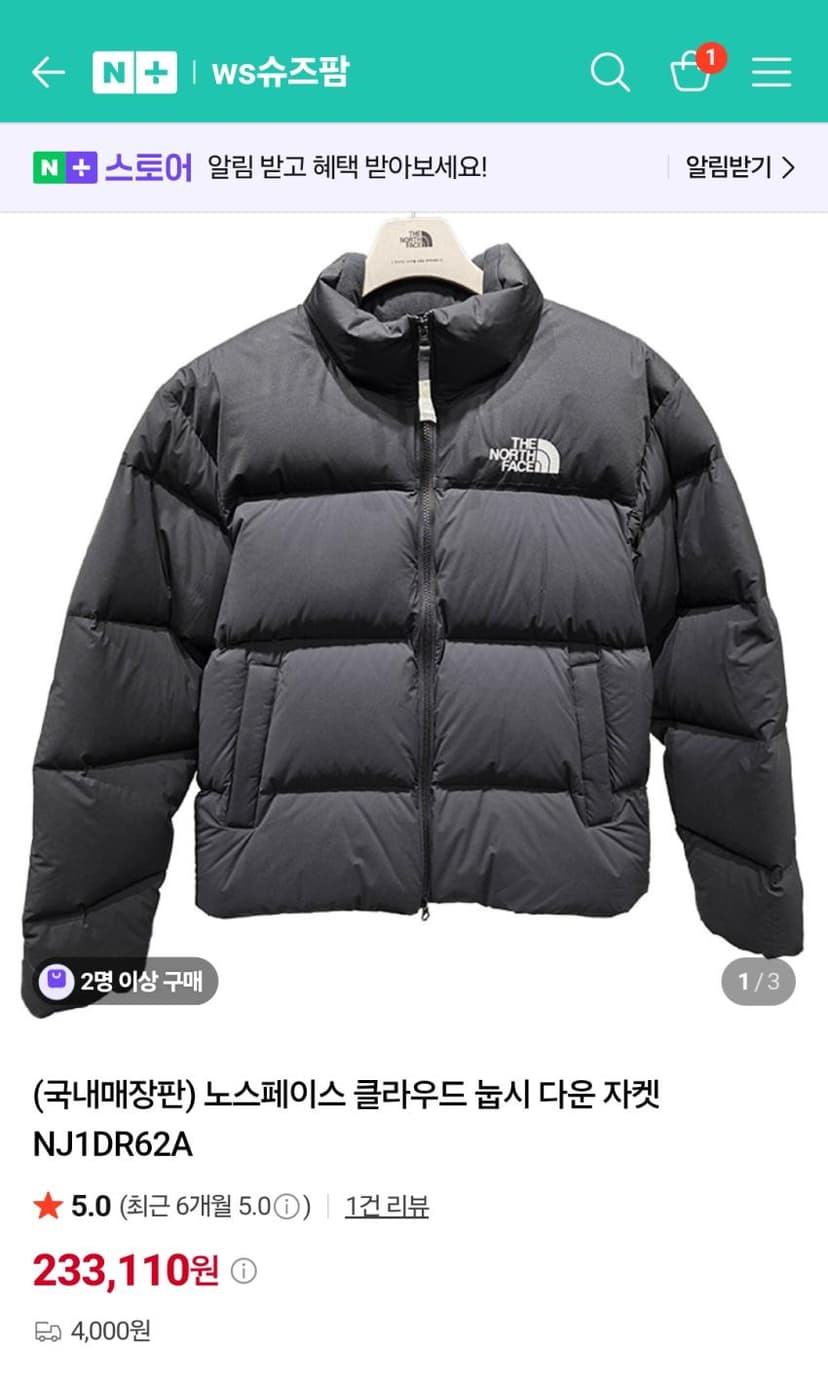Go back with the arrow icon
The image size is (828, 1374).
point(48,72)
